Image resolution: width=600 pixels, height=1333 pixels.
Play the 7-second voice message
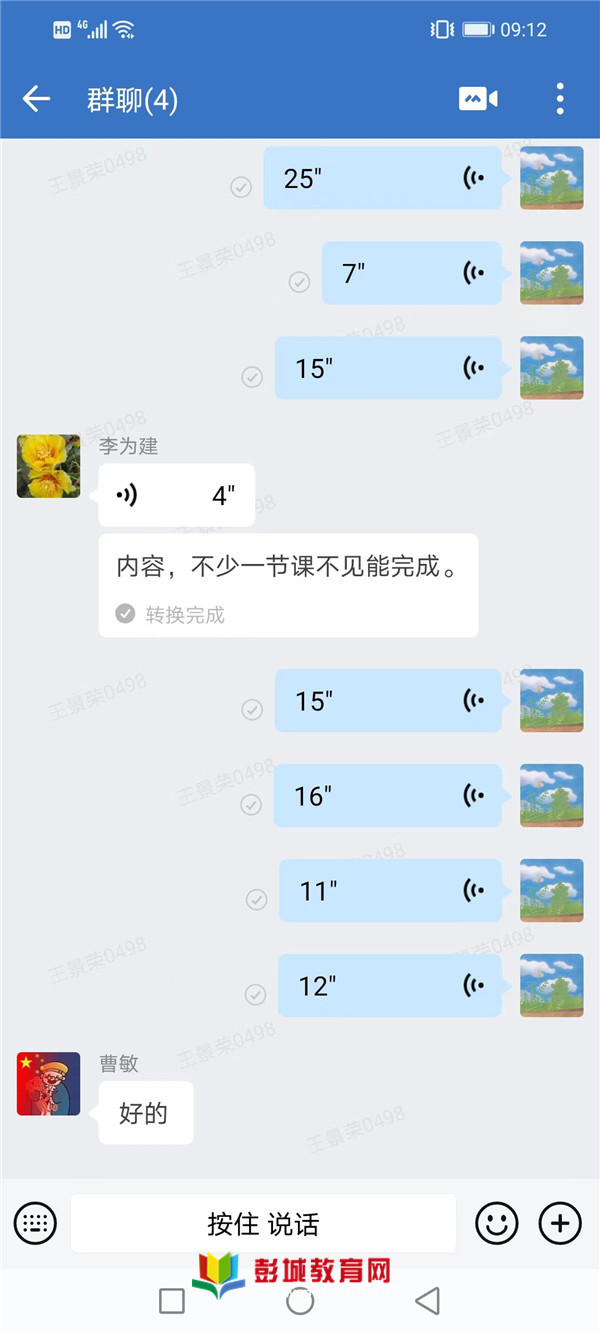tap(411, 273)
